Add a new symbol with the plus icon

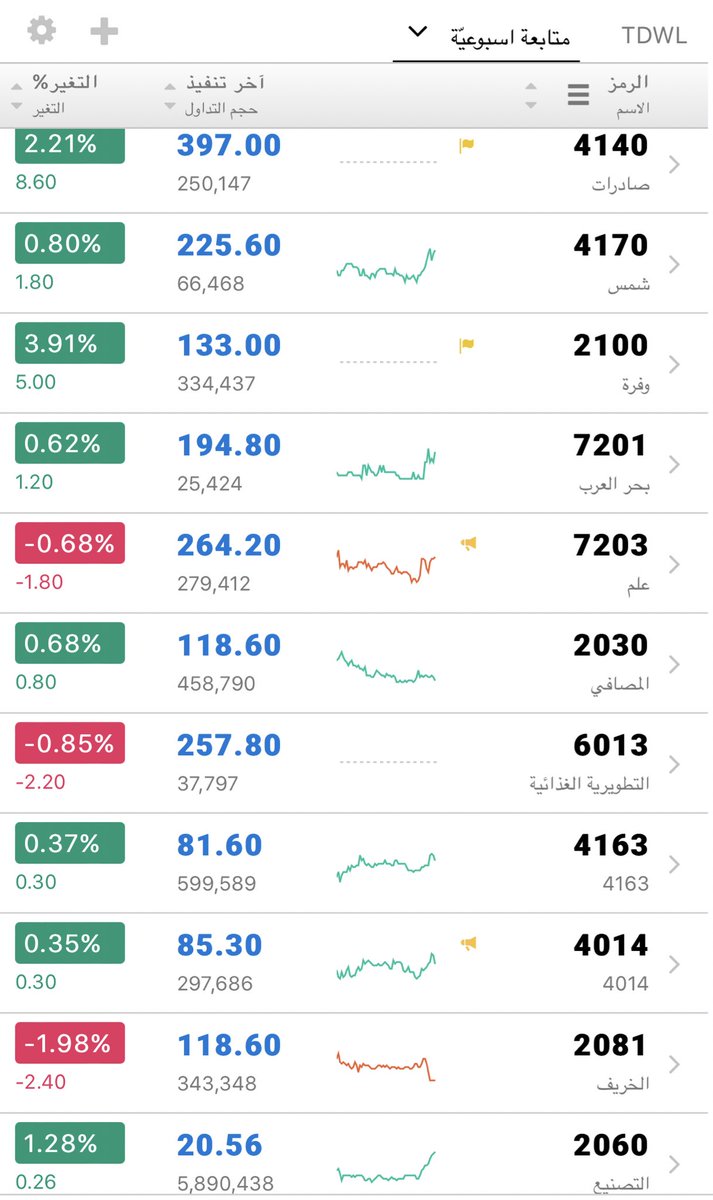point(104,31)
